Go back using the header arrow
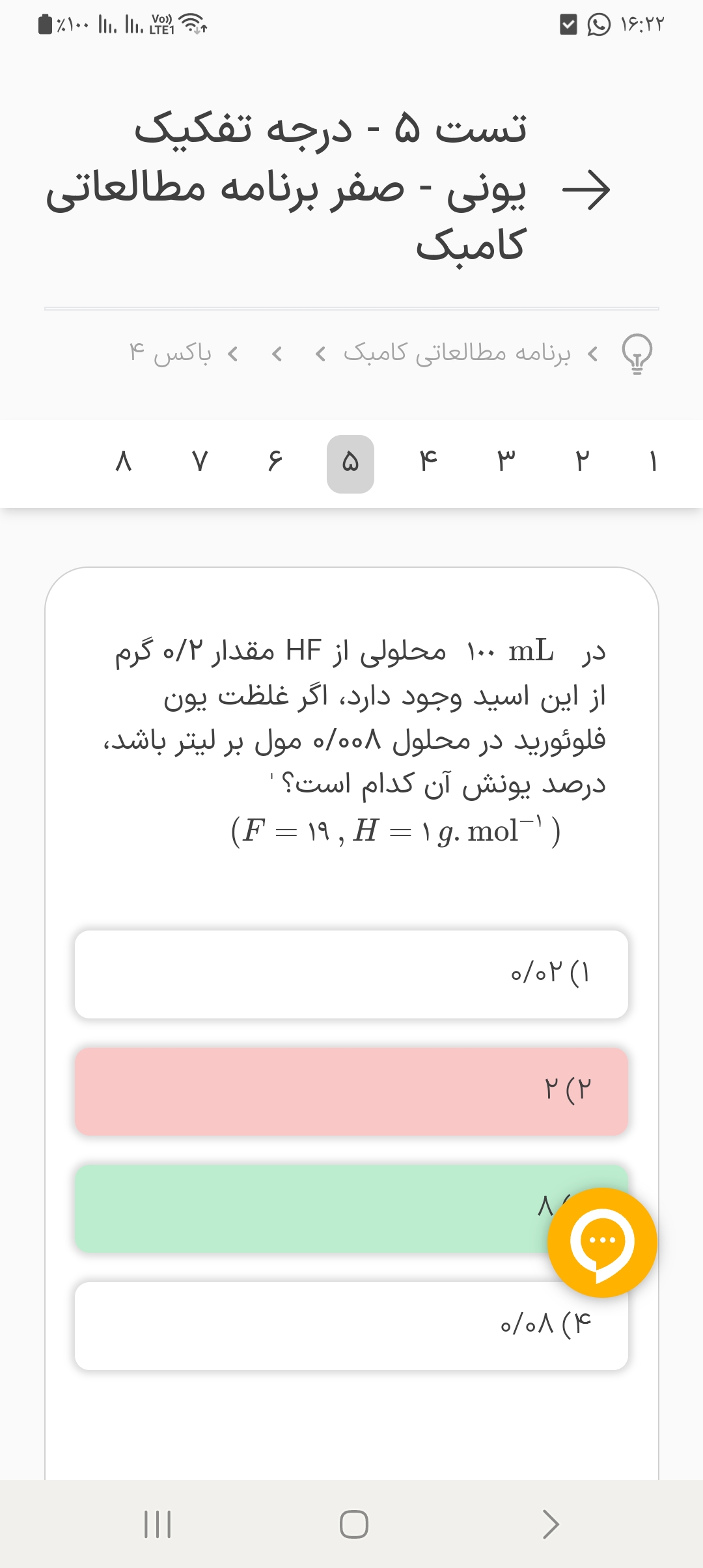This screenshot has width=703, height=1568. (586, 190)
